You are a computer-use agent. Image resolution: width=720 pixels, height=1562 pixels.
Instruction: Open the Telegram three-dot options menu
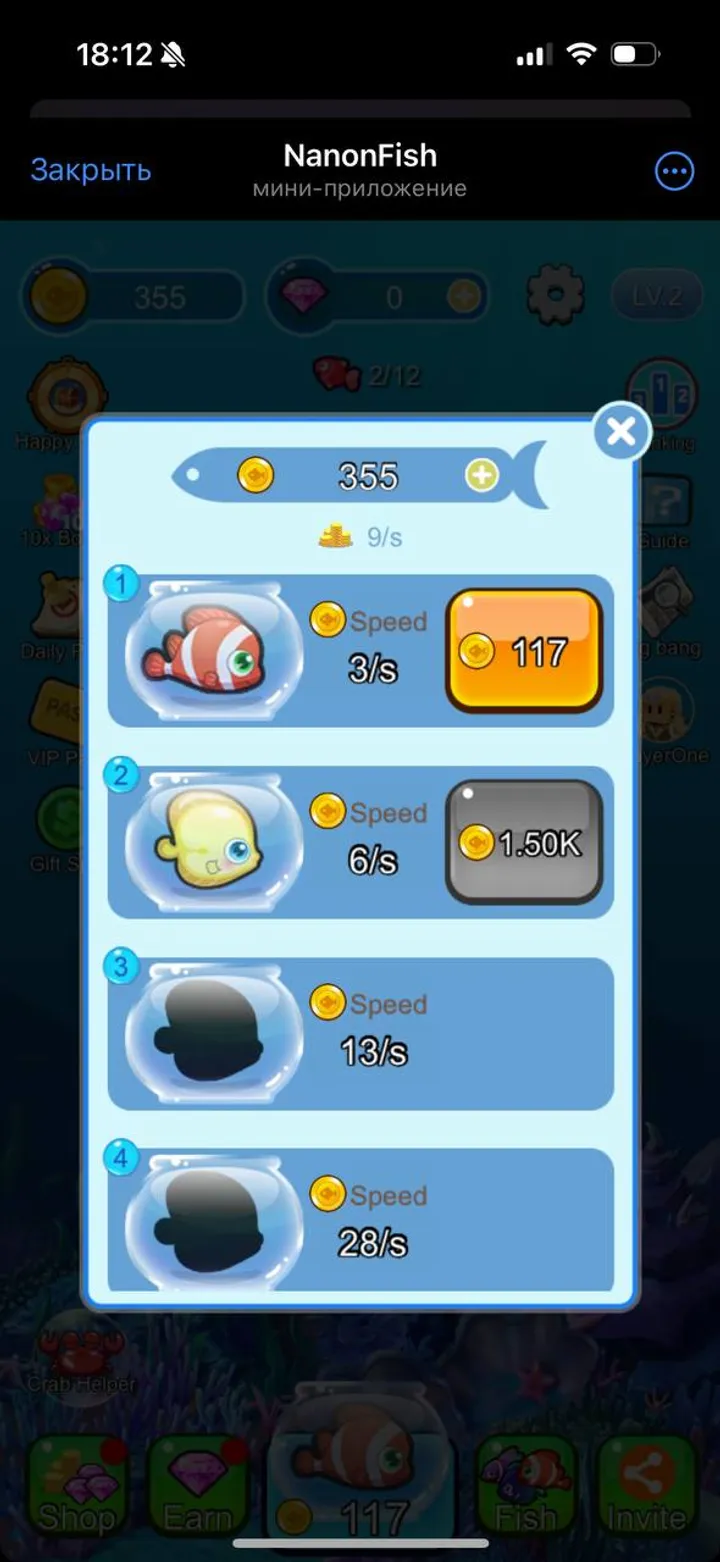tap(674, 171)
